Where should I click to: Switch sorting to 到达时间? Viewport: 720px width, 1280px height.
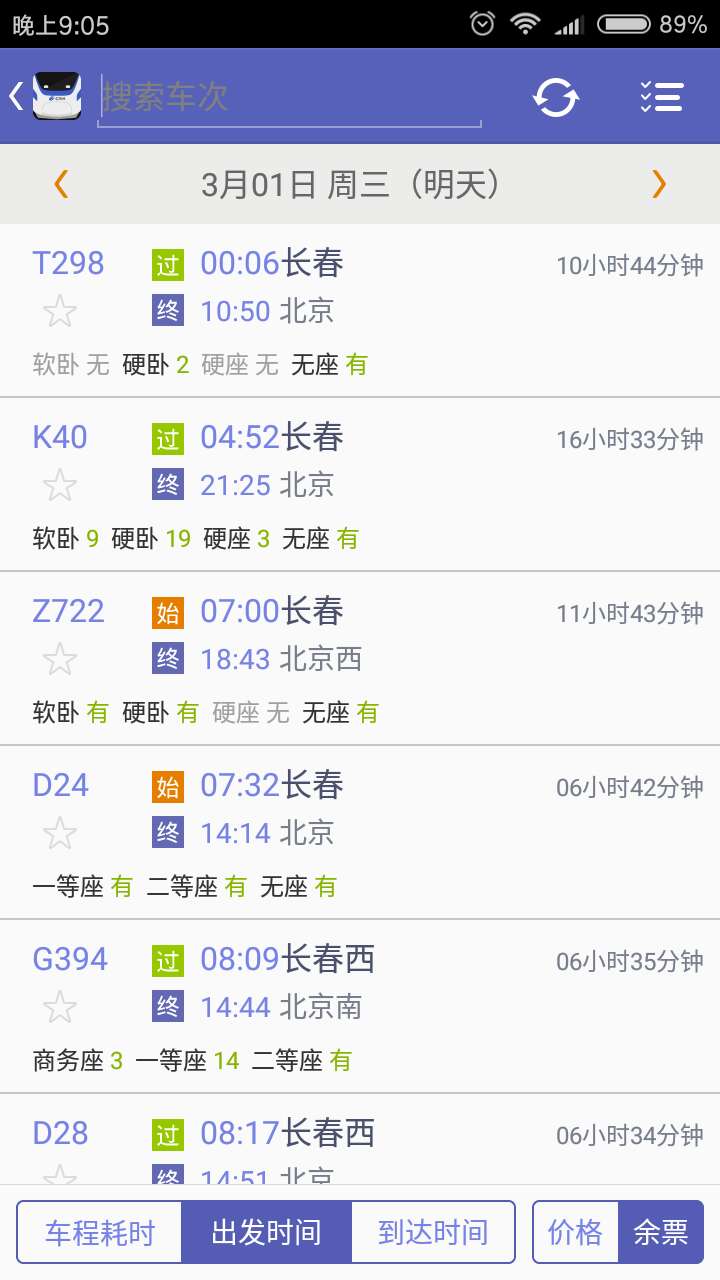[433, 1232]
